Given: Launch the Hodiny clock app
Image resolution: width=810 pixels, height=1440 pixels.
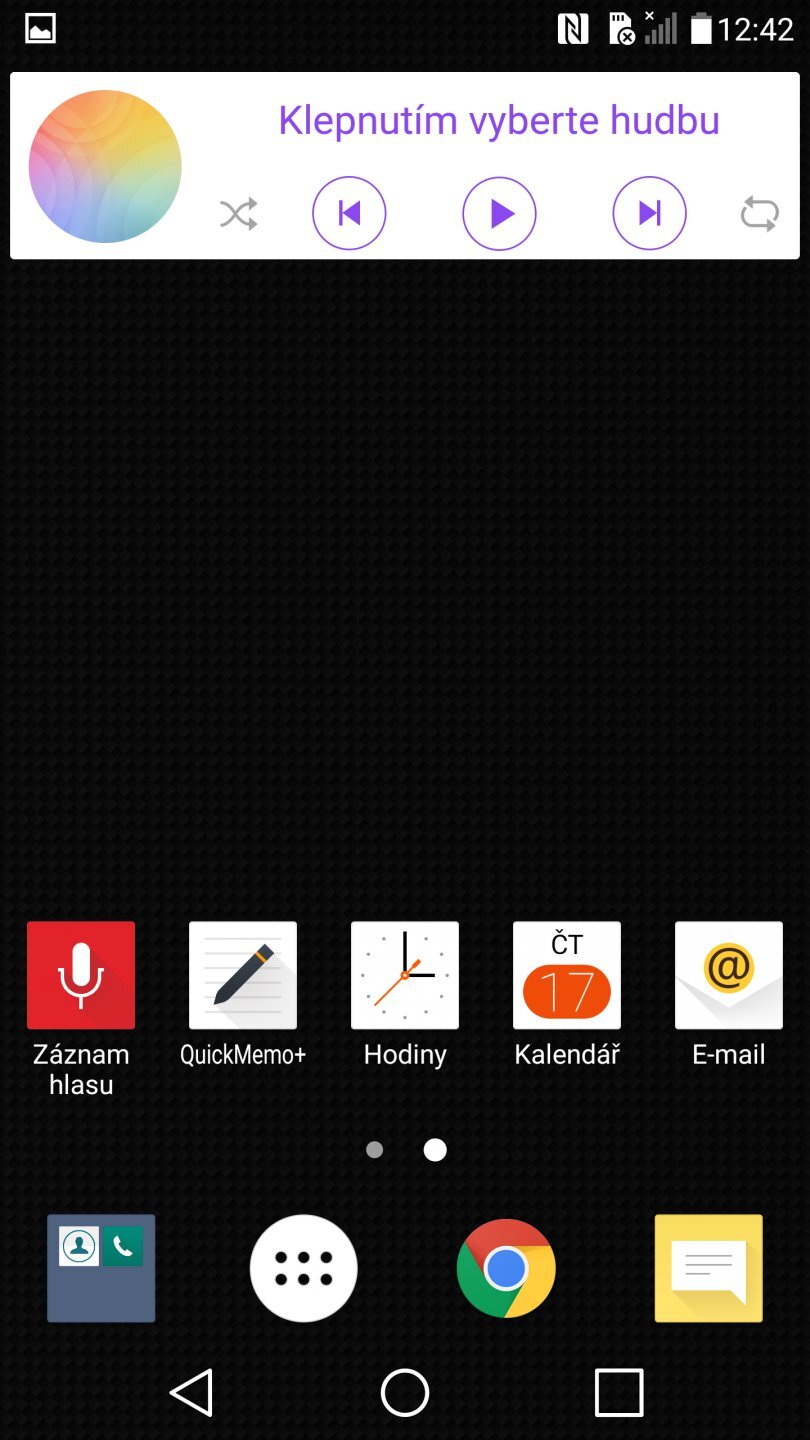Looking at the screenshot, I should pyautogui.click(x=405, y=975).
